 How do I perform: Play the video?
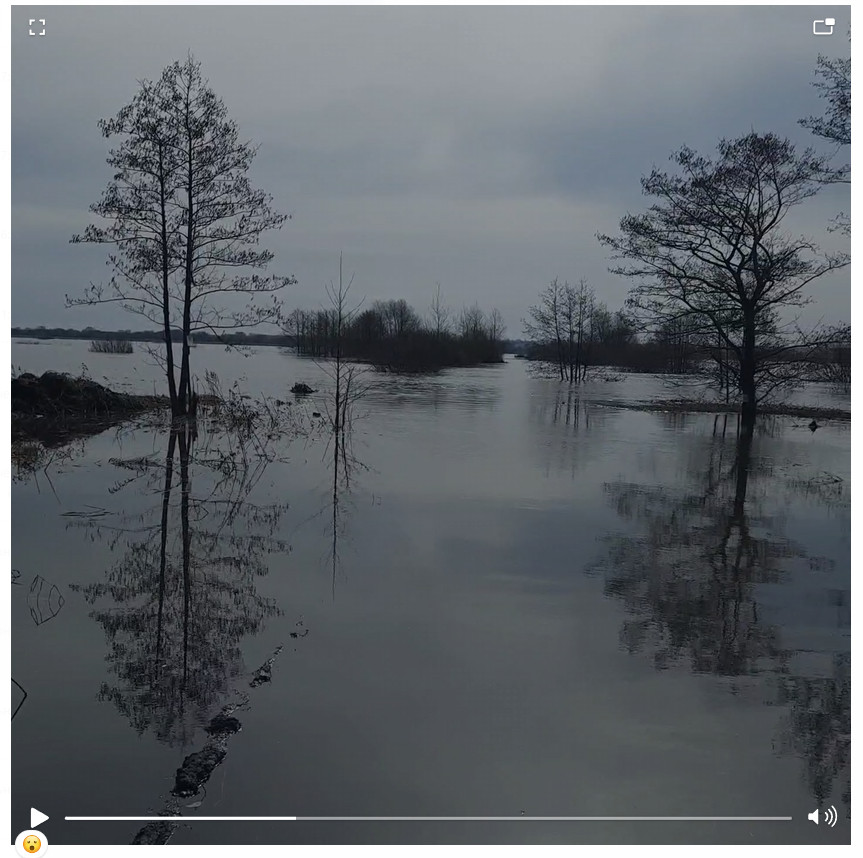coord(39,817)
